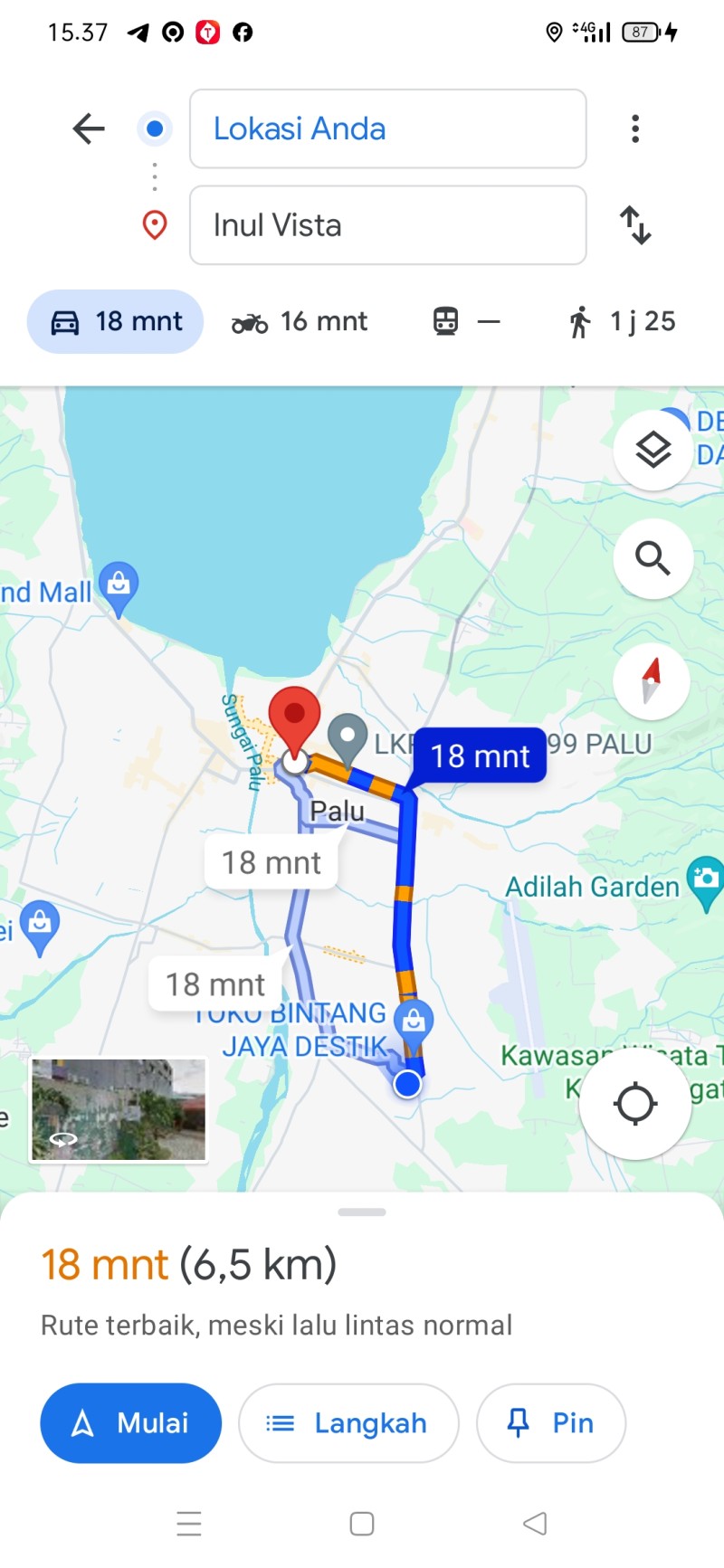Edit the Lokasi Anda starting point field
Viewport: 724px width, 1568px height.
click(387, 128)
